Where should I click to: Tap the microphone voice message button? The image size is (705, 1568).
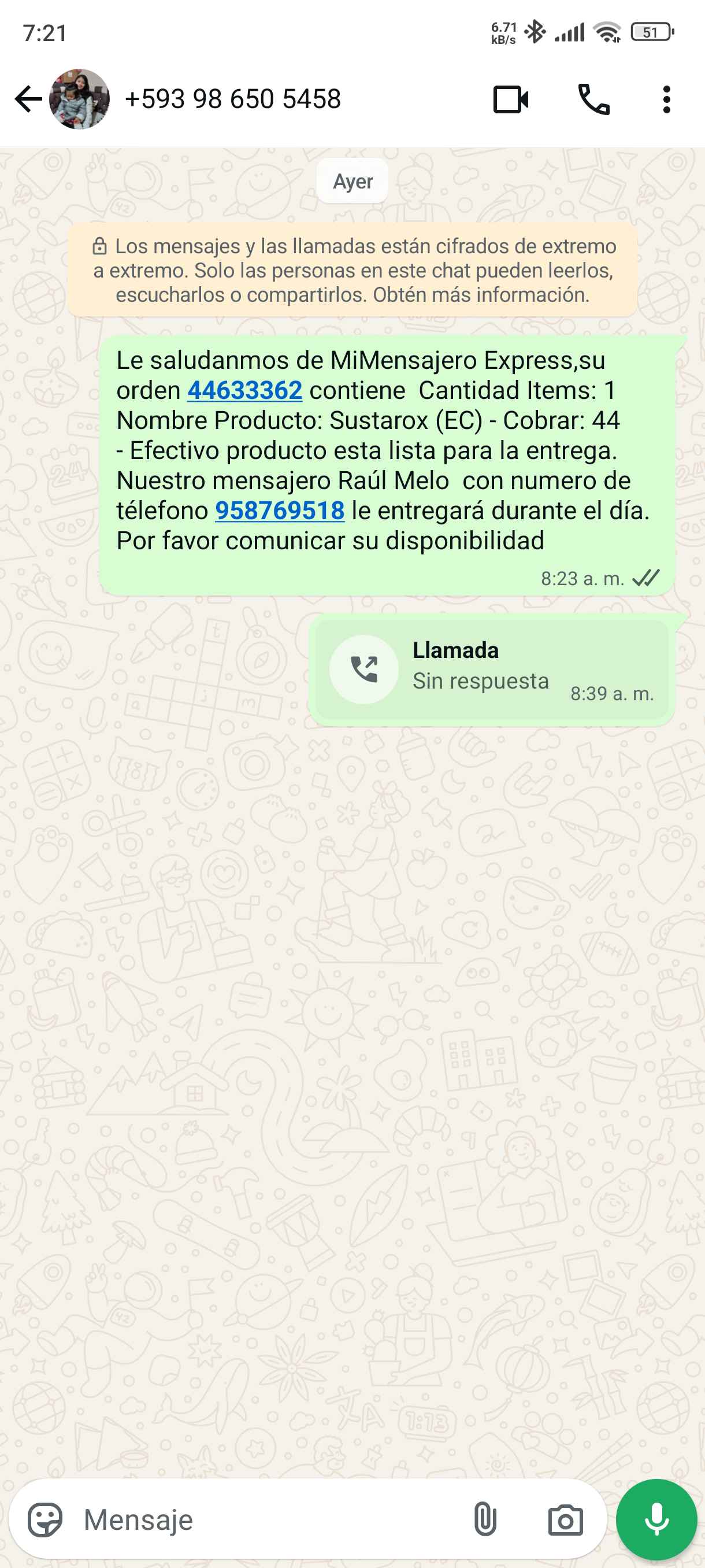click(656, 1520)
